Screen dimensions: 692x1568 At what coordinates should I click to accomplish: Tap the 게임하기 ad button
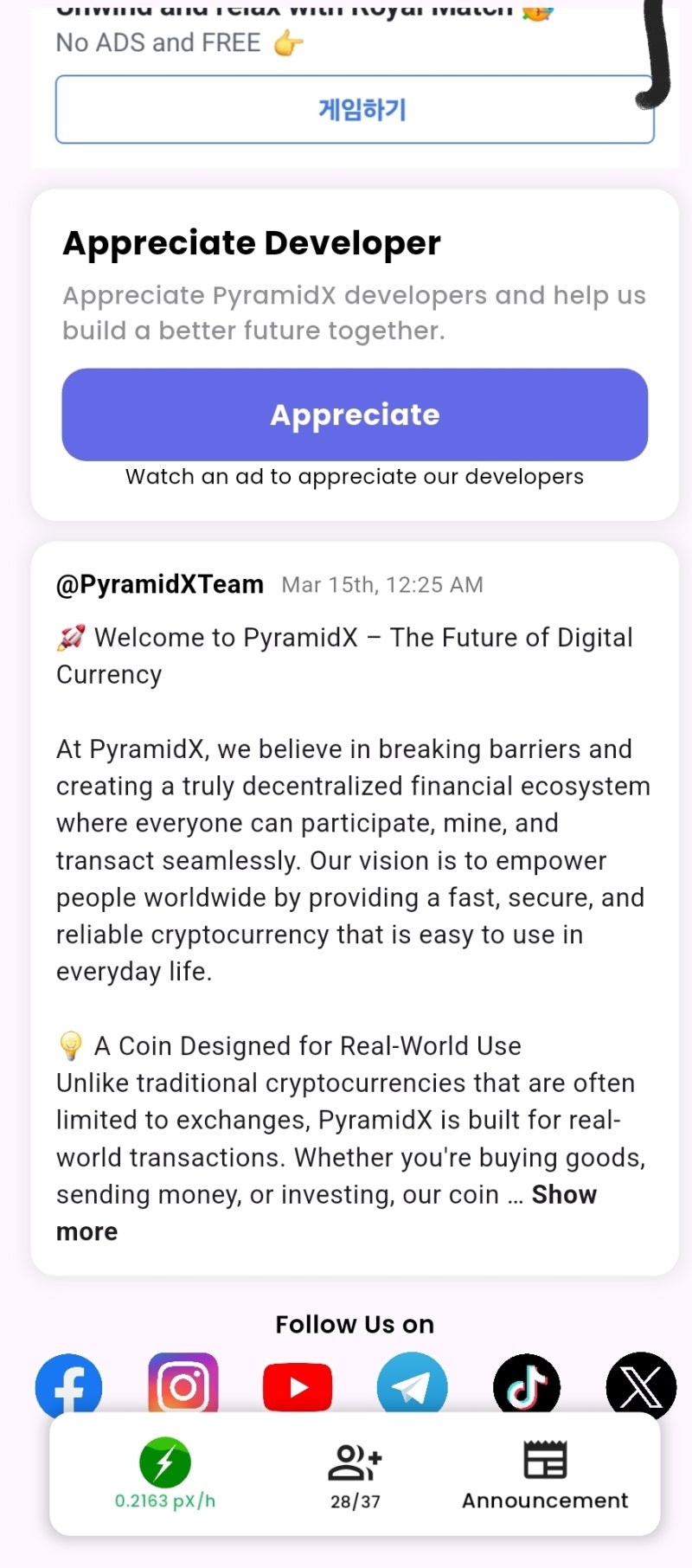pyautogui.click(x=355, y=110)
